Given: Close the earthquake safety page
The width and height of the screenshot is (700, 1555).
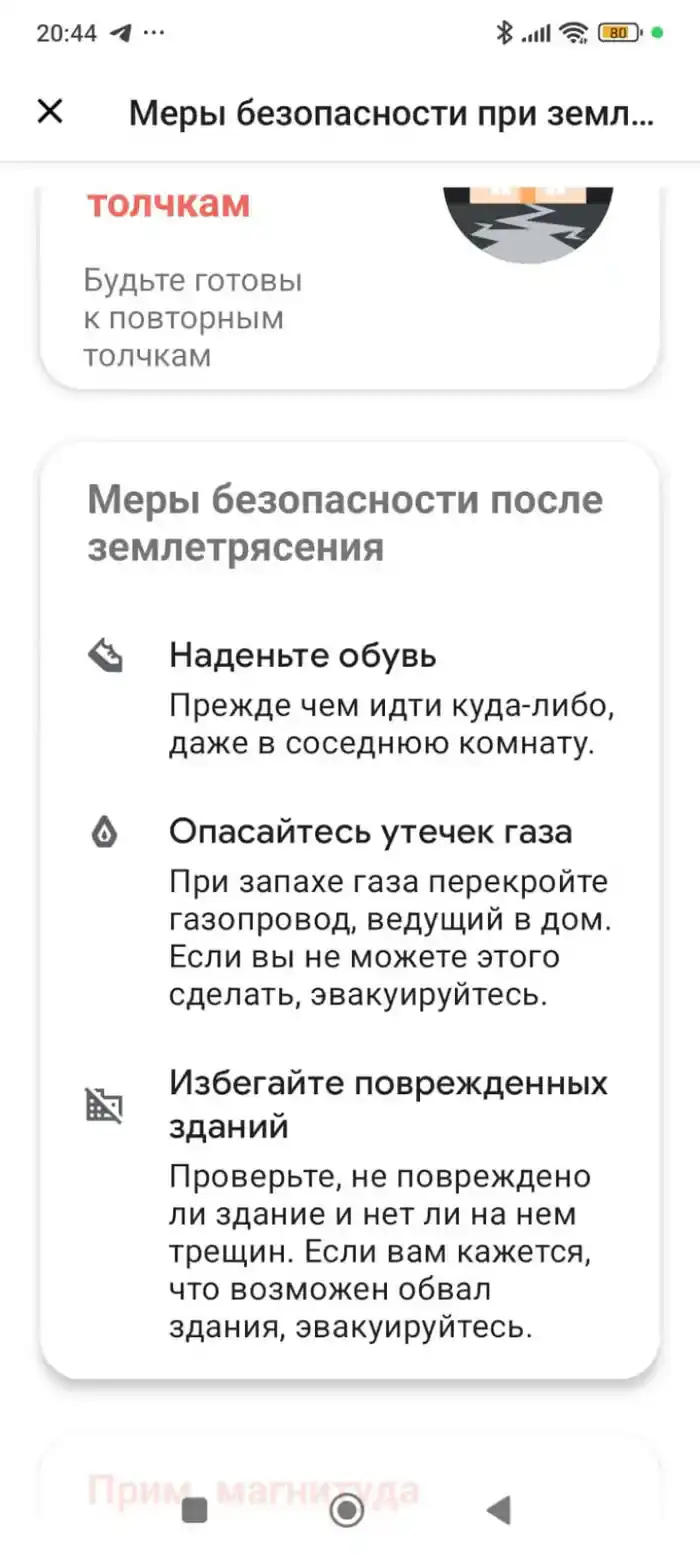Looking at the screenshot, I should click(50, 112).
